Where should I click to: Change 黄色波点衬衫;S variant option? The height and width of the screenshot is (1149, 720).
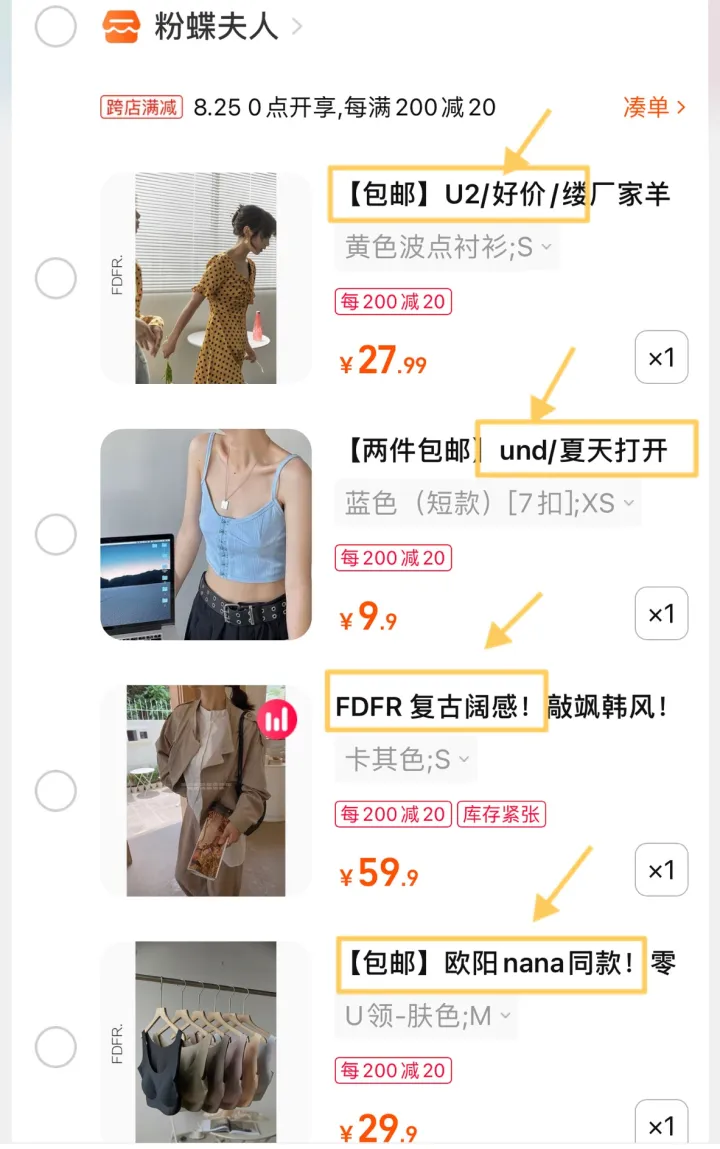pyautogui.click(x=447, y=247)
